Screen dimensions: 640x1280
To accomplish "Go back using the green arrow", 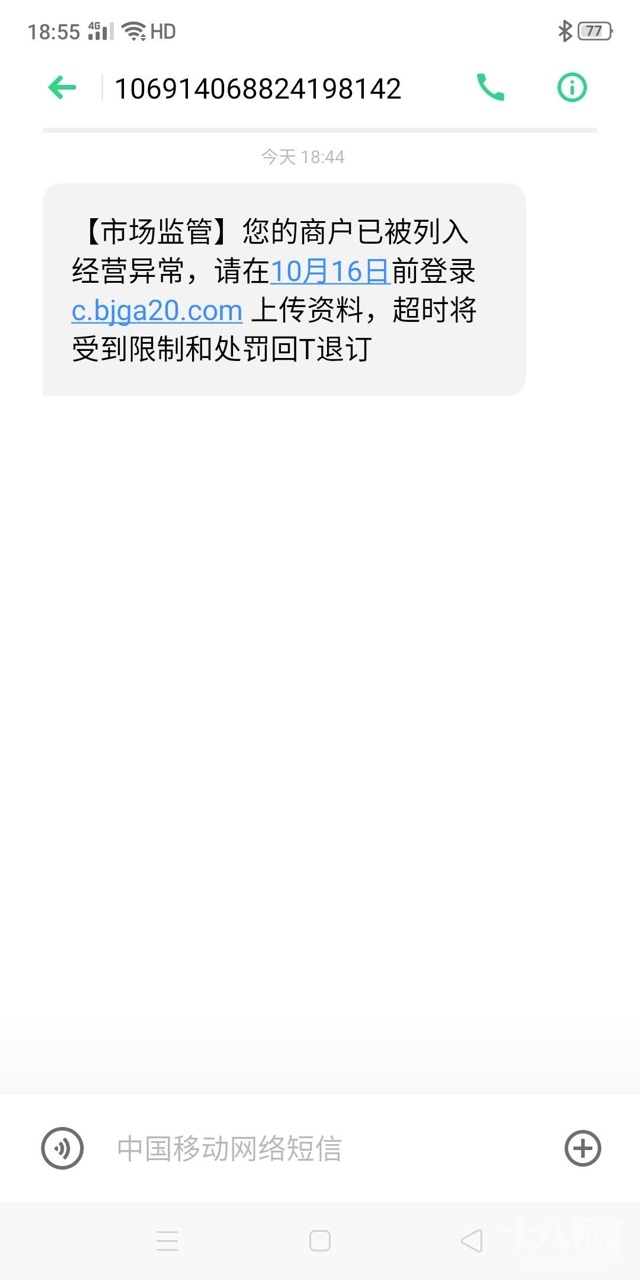I will point(62,88).
